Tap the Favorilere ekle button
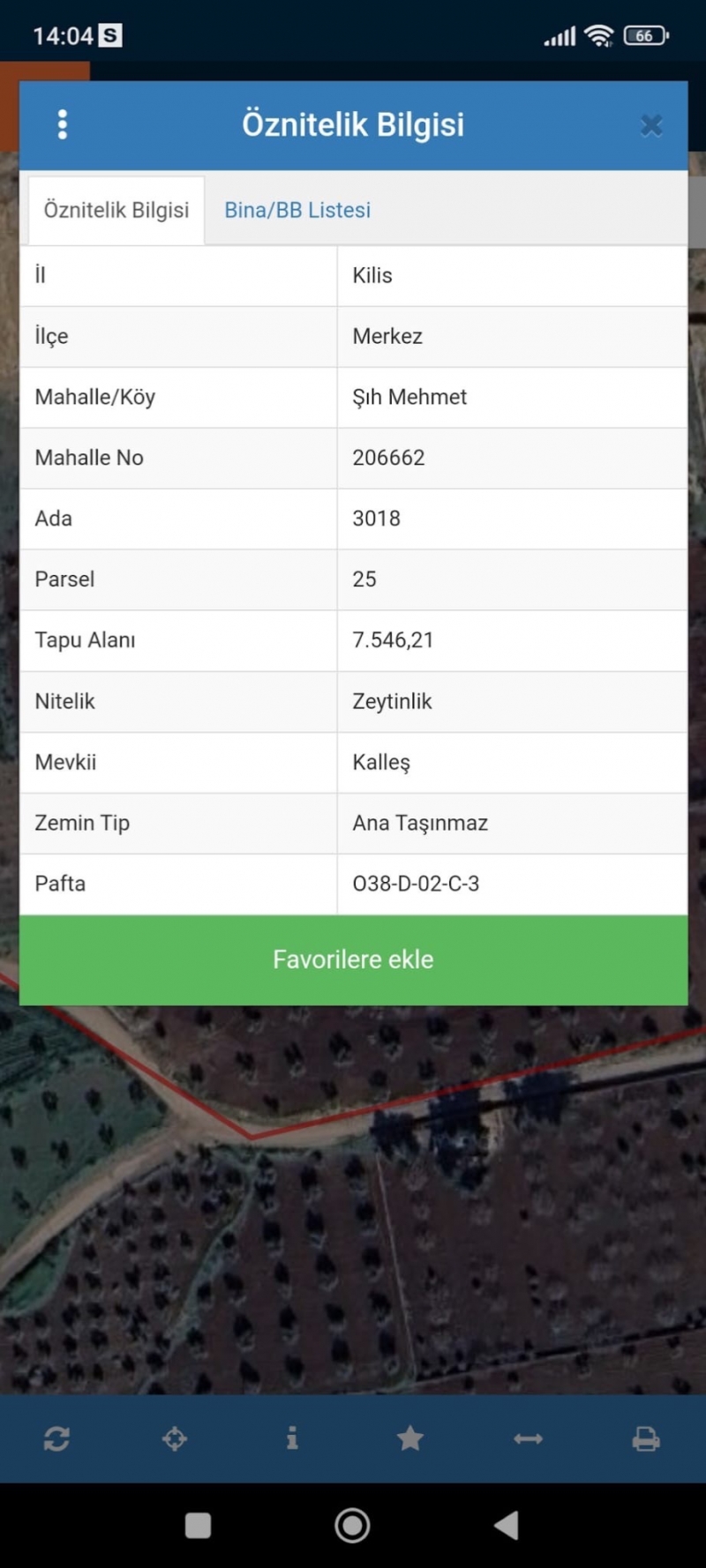The width and height of the screenshot is (706, 1568). 353,959
